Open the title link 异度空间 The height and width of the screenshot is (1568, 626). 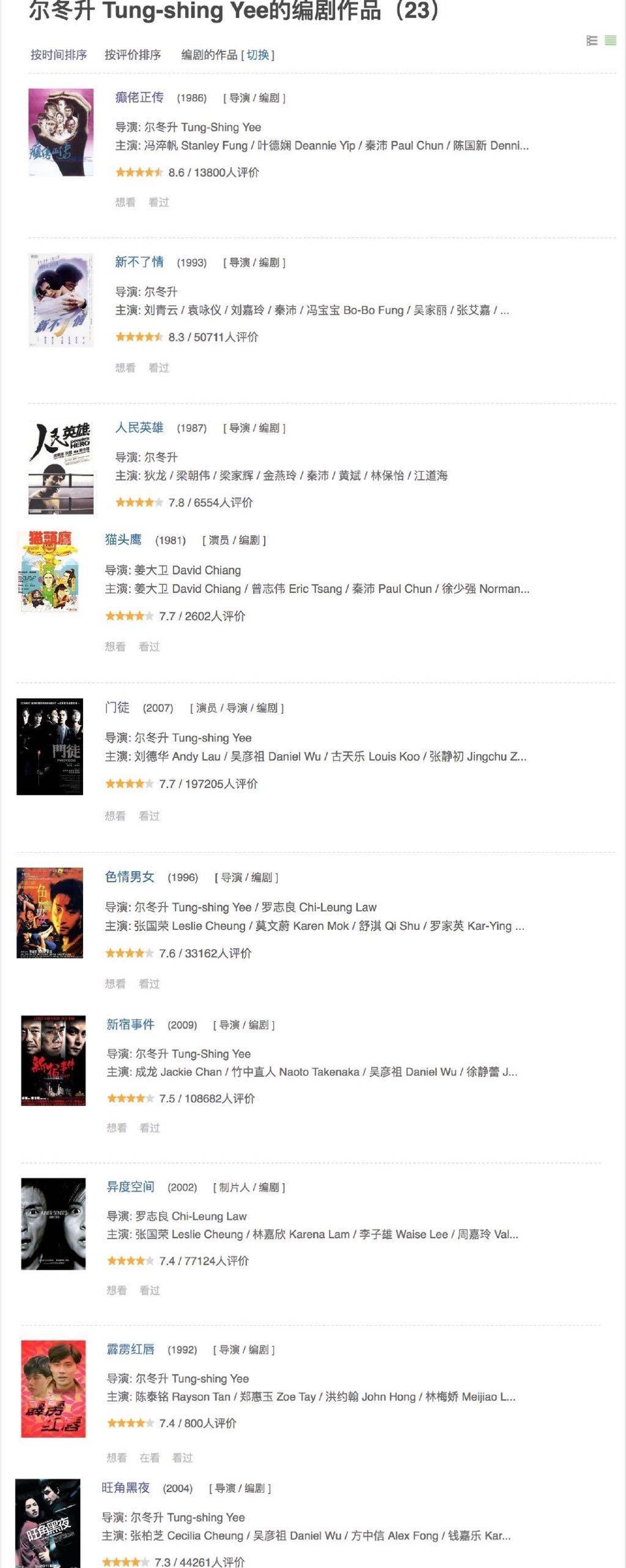[130, 1187]
